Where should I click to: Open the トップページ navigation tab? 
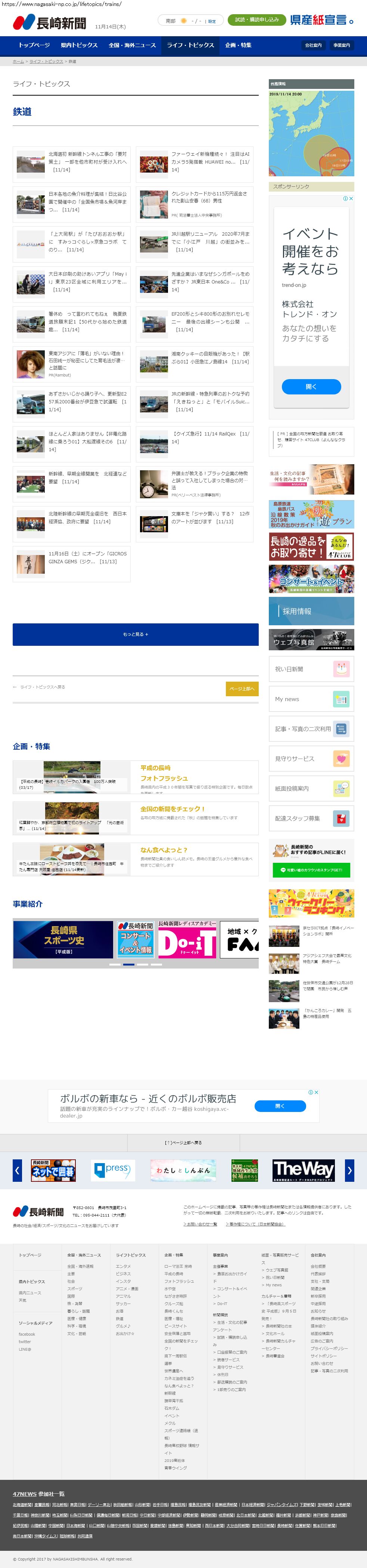click(34, 45)
